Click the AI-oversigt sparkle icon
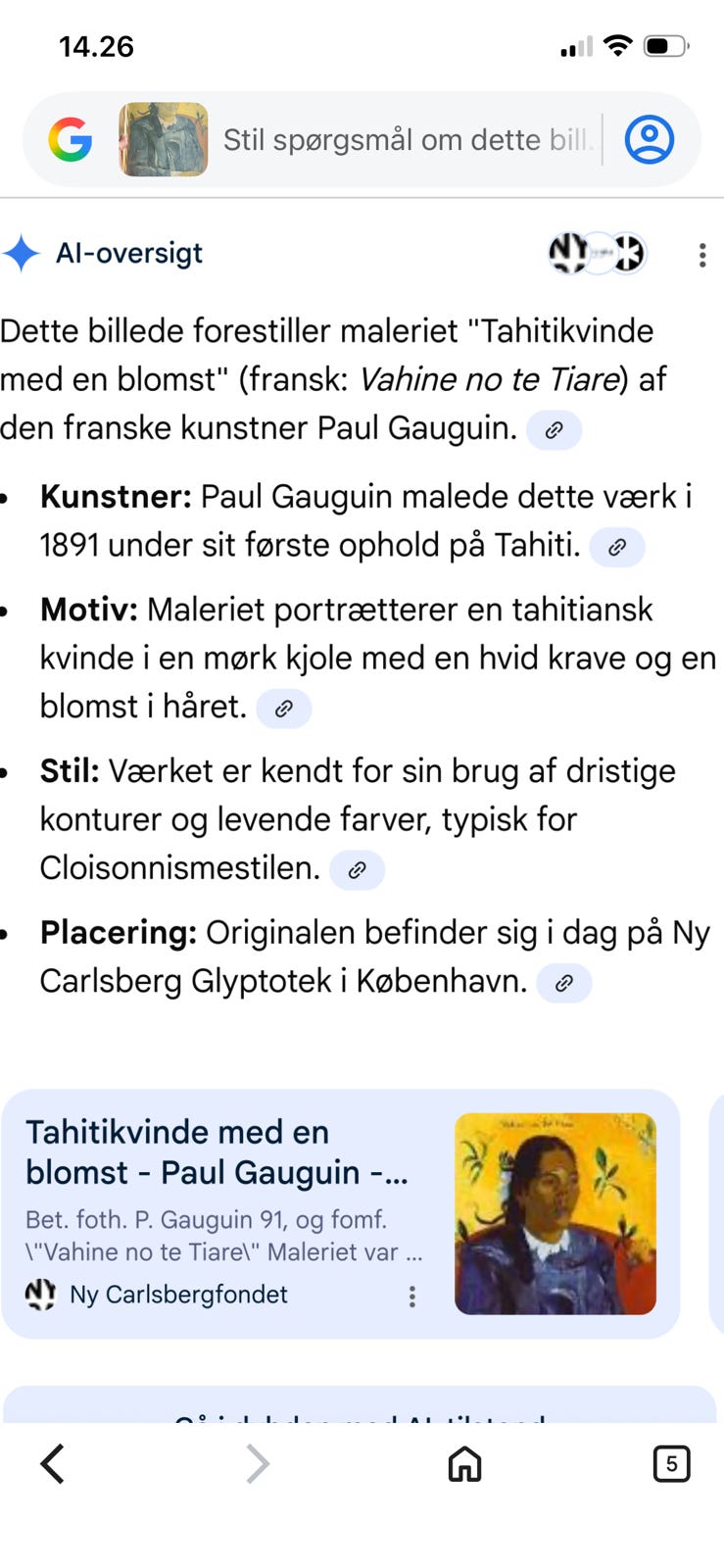 click(x=24, y=253)
